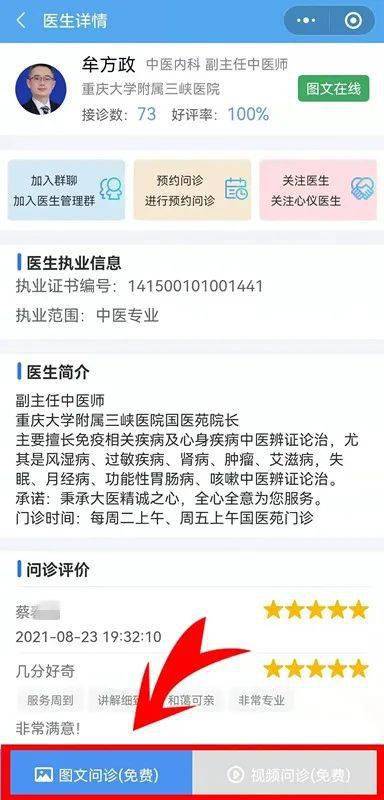The width and height of the screenshot is (384, 800).
Task: Tap the 图文在线 button
Action: 334,89
